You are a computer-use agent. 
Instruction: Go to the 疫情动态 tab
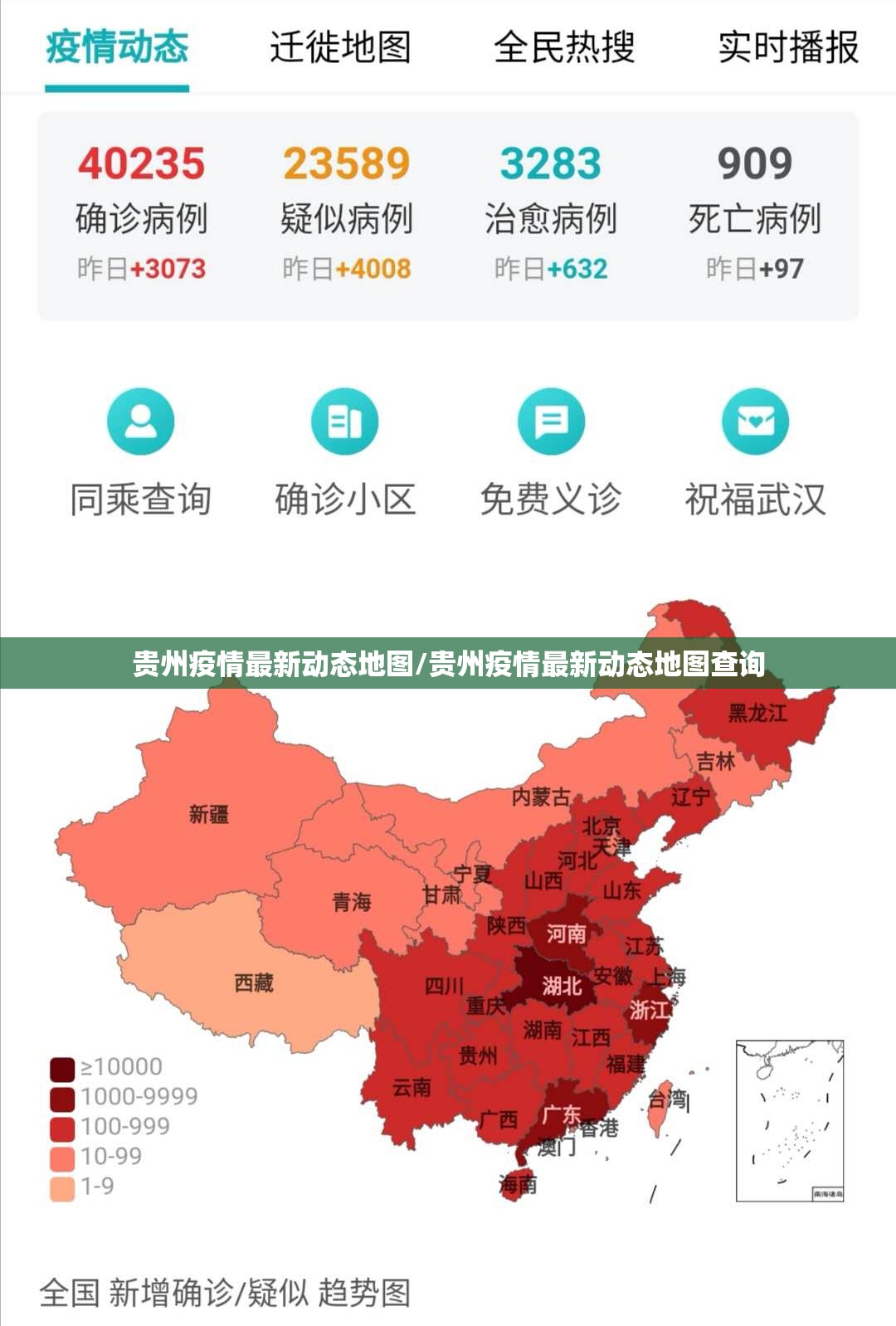point(117,47)
